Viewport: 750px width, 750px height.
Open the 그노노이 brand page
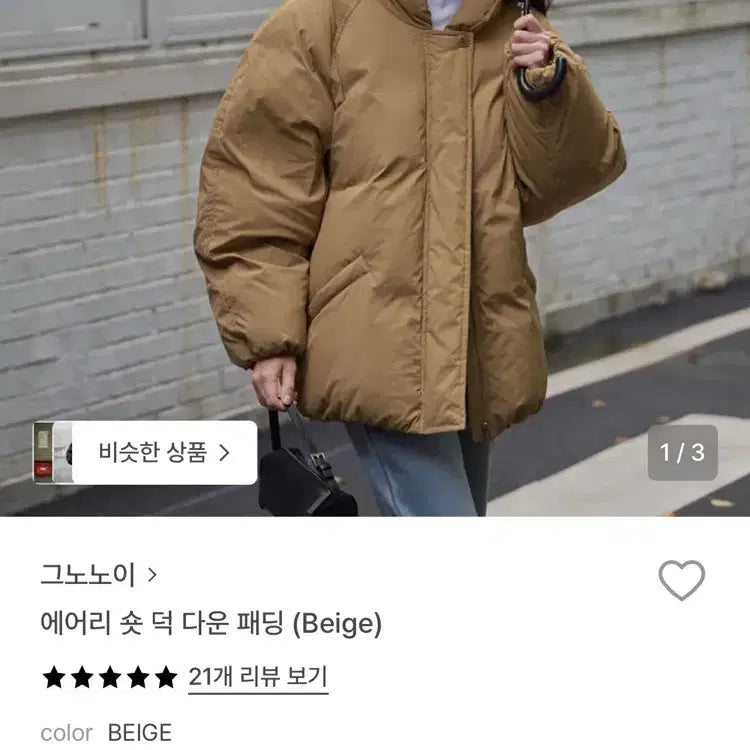pyautogui.click(x=98, y=575)
